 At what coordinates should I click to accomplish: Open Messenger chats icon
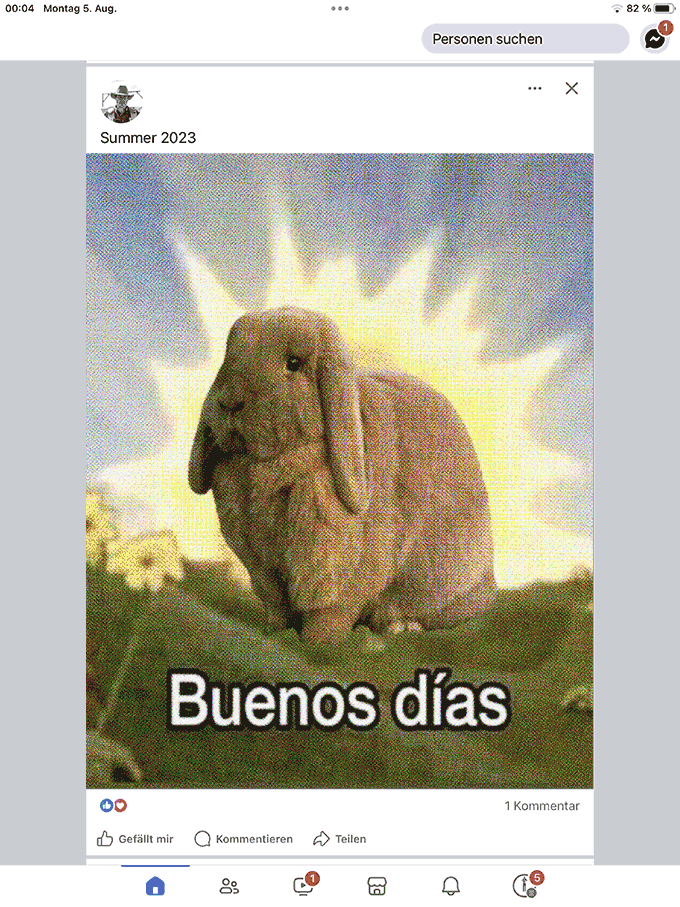[x=655, y=39]
